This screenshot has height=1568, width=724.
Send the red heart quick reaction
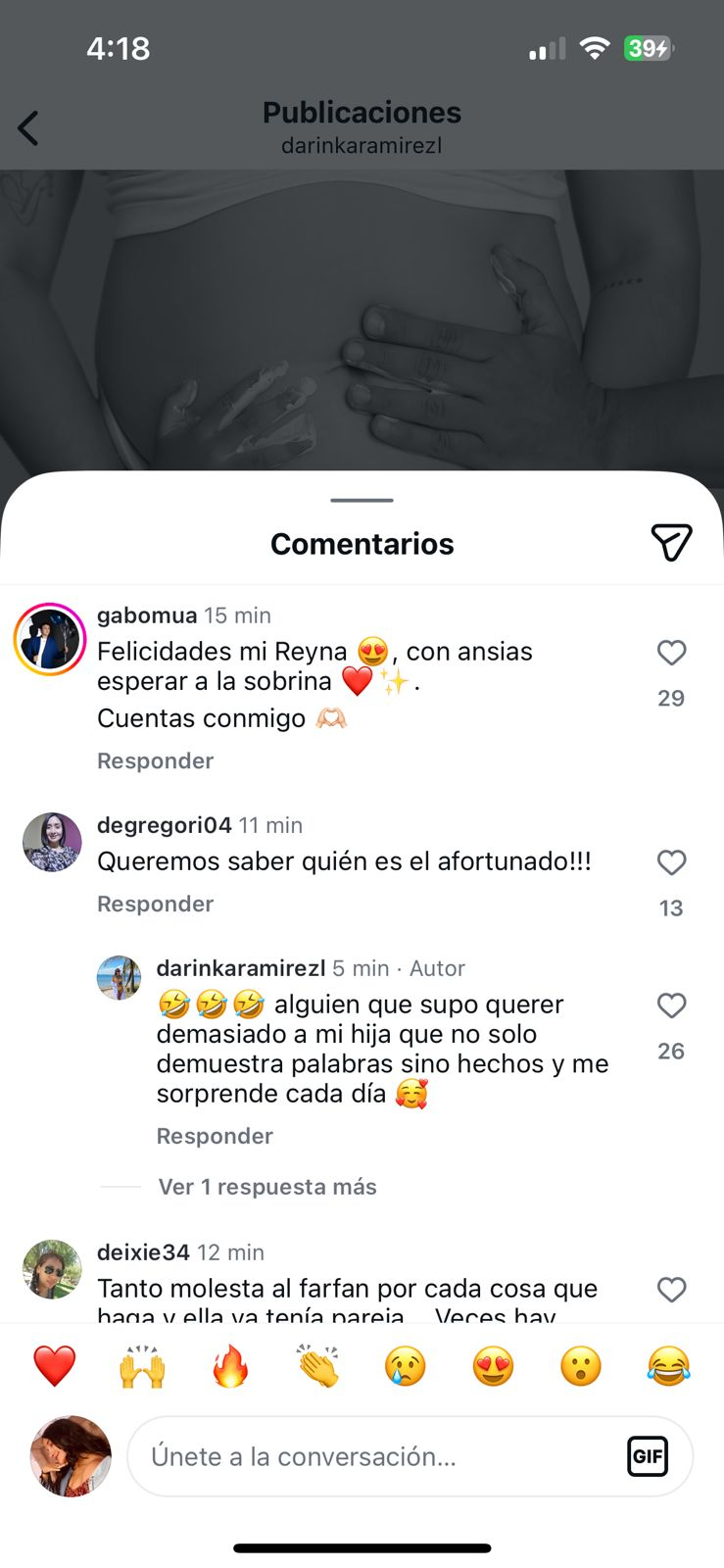[x=53, y=1365]
